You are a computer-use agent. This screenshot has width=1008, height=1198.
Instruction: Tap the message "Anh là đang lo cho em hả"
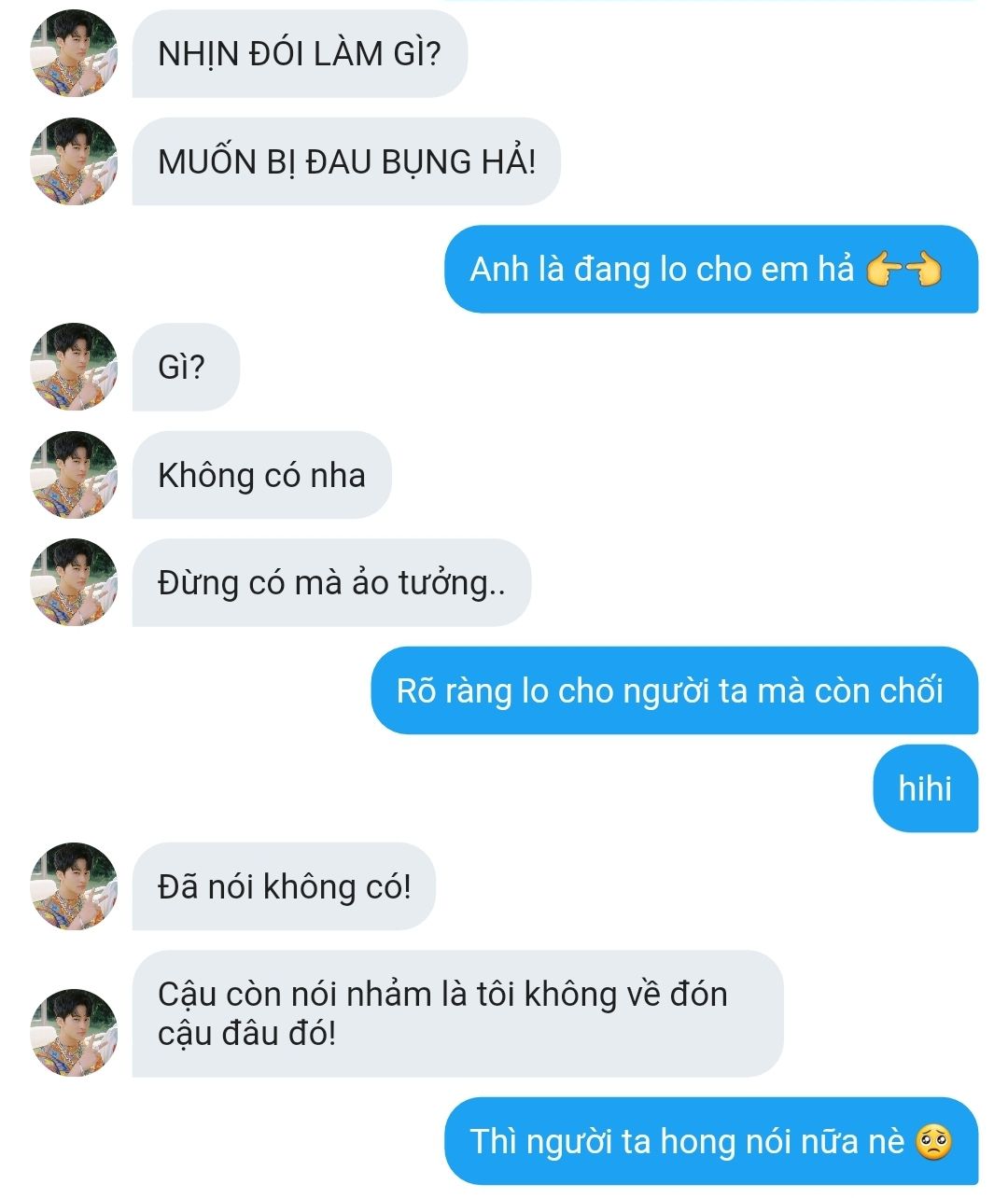pyautogui.click(x=710, y=270)
